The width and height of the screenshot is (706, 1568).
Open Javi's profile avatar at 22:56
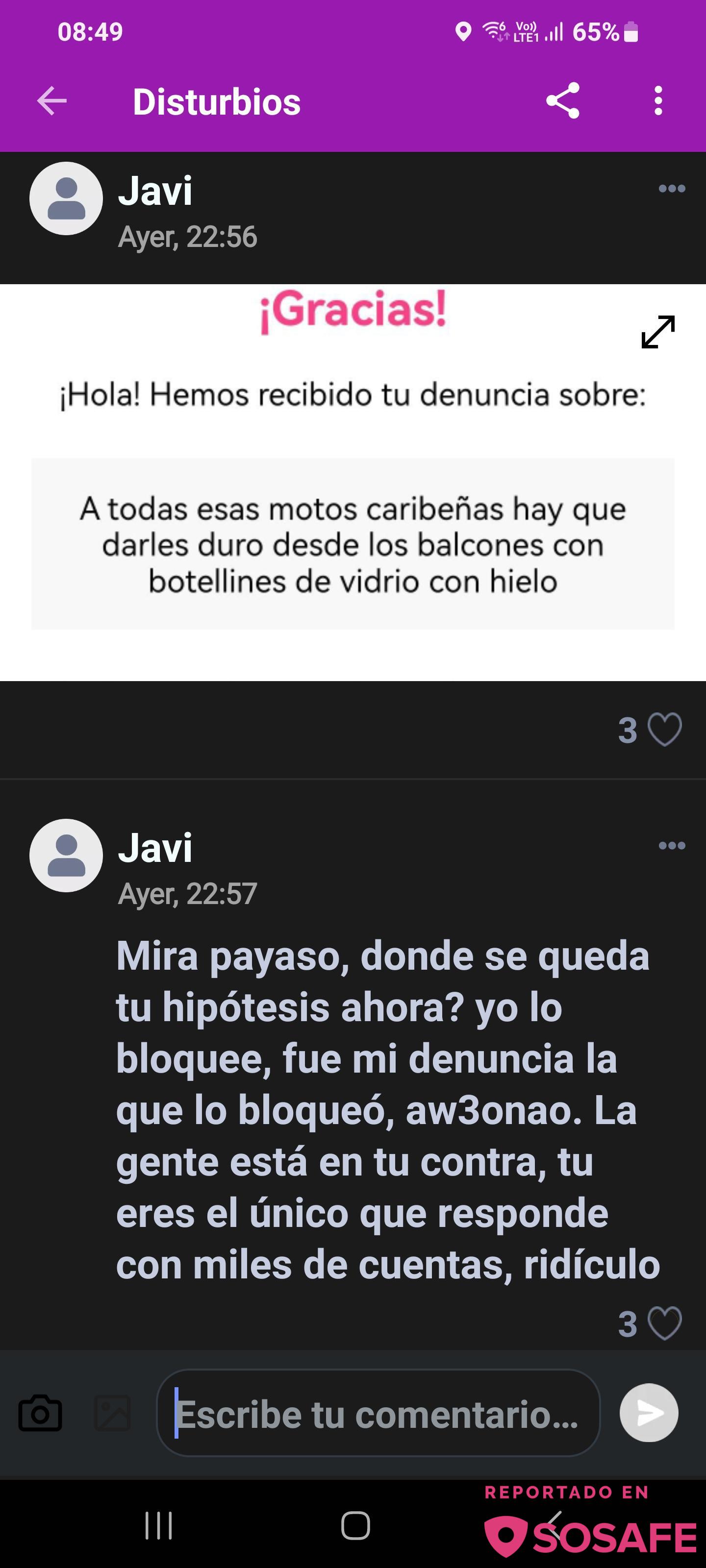pyautogui.click(x=66, y=198)
